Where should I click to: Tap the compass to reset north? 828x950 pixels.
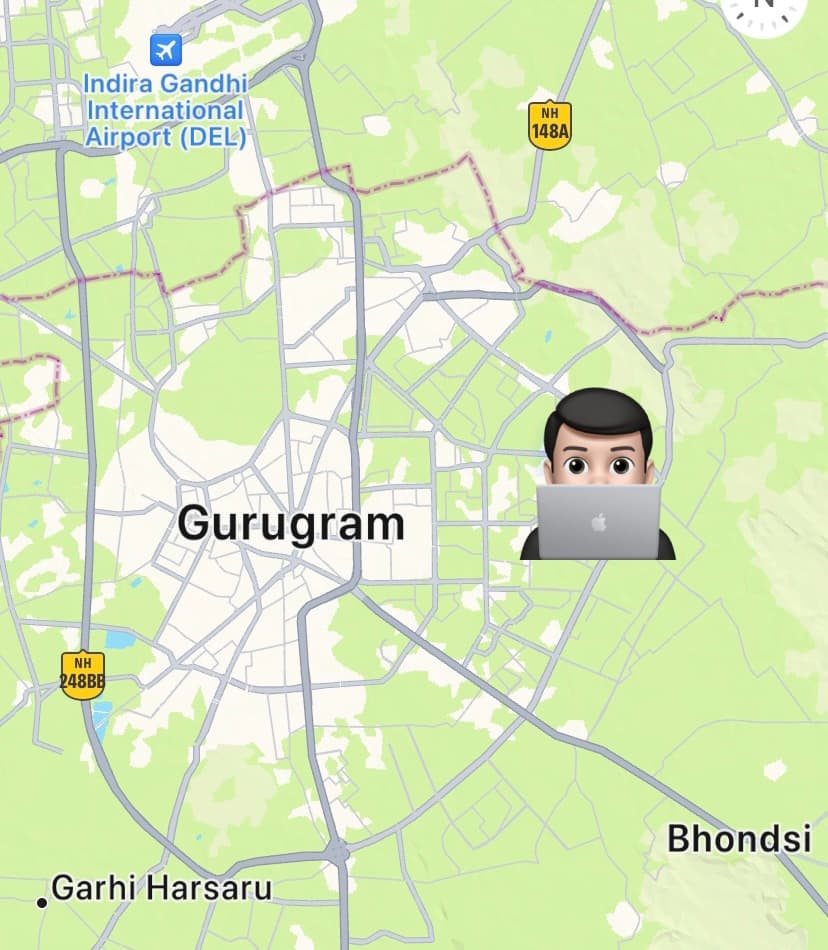(x=765, y=8)
